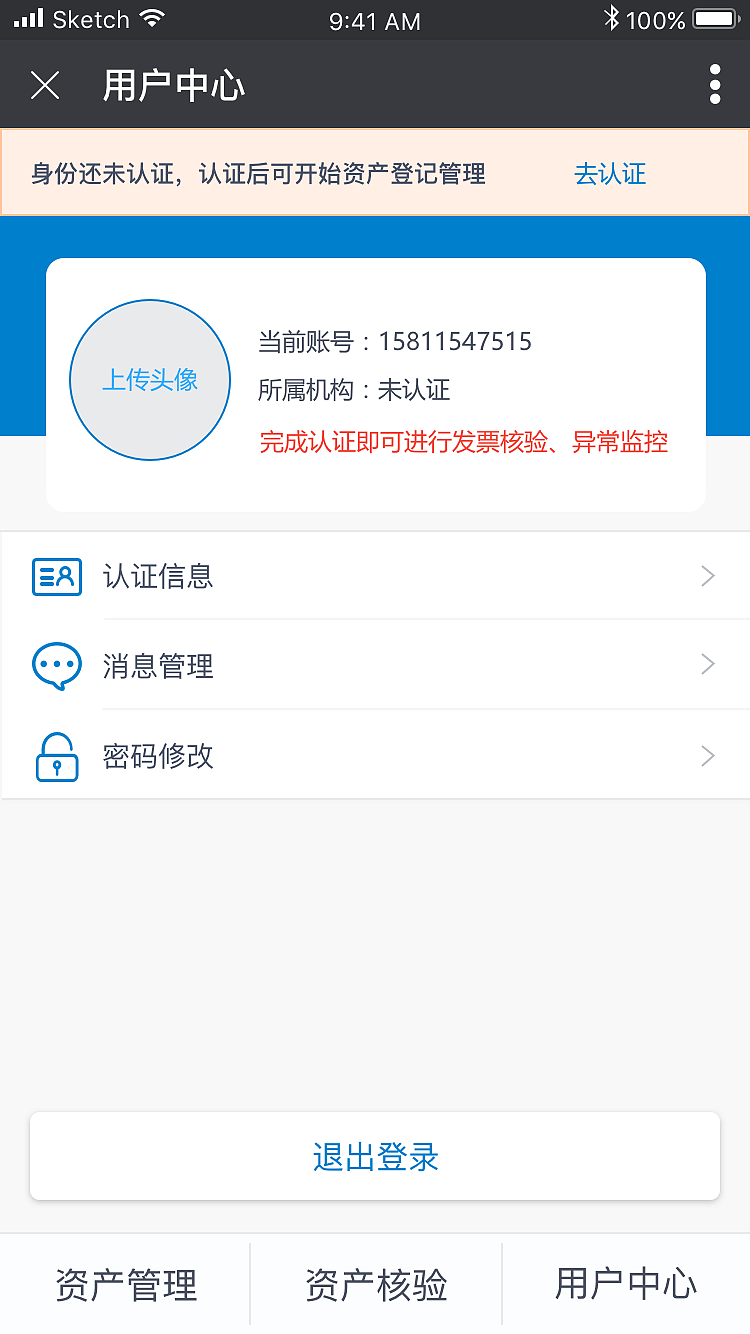Switch to the 资产核验 tab
Image resolution: width=750 pixels, height=1334 pixels.
pyautogui.click(x=376, y=1285)
